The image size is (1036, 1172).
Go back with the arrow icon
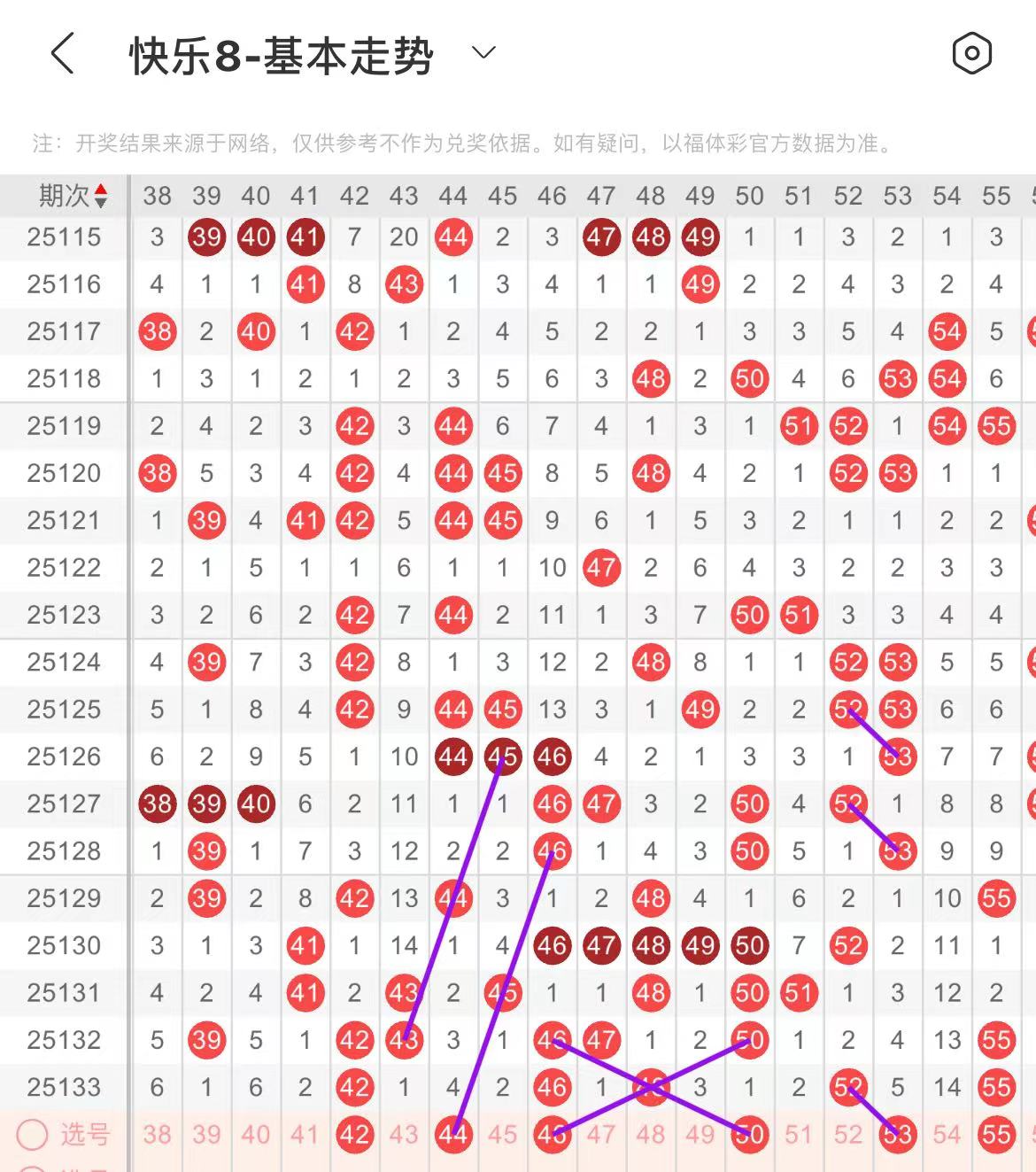point(62,54)
